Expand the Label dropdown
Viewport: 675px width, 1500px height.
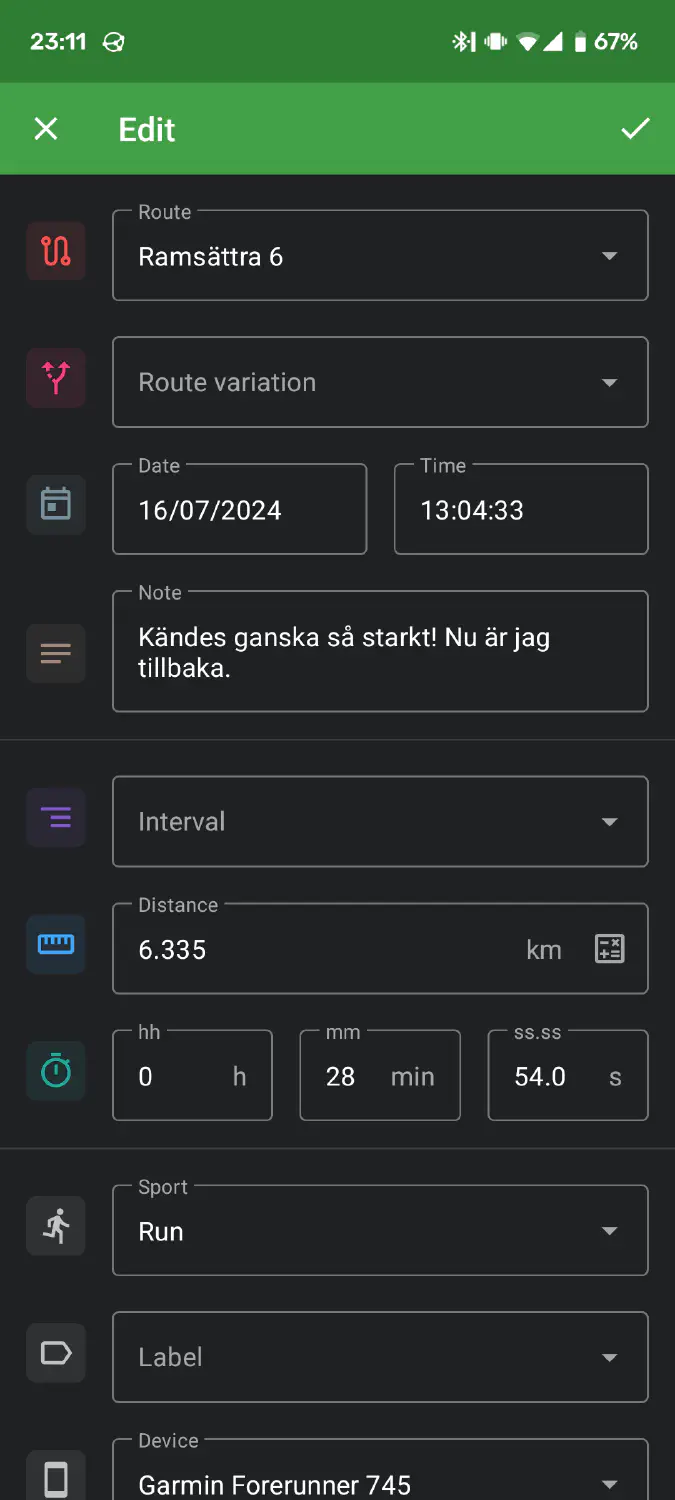(380, 1357)
